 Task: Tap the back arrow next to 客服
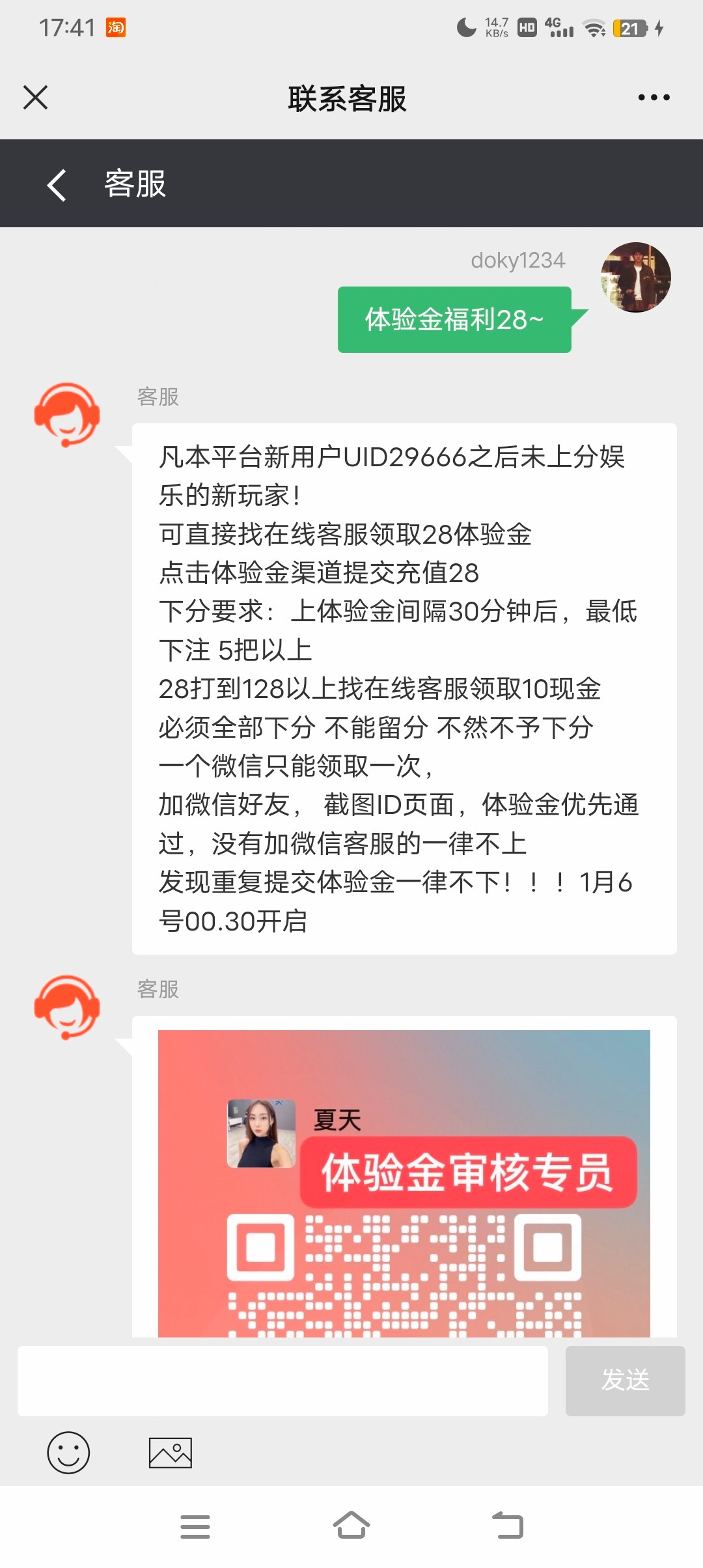pyautogui.click(x=56, y=185)
